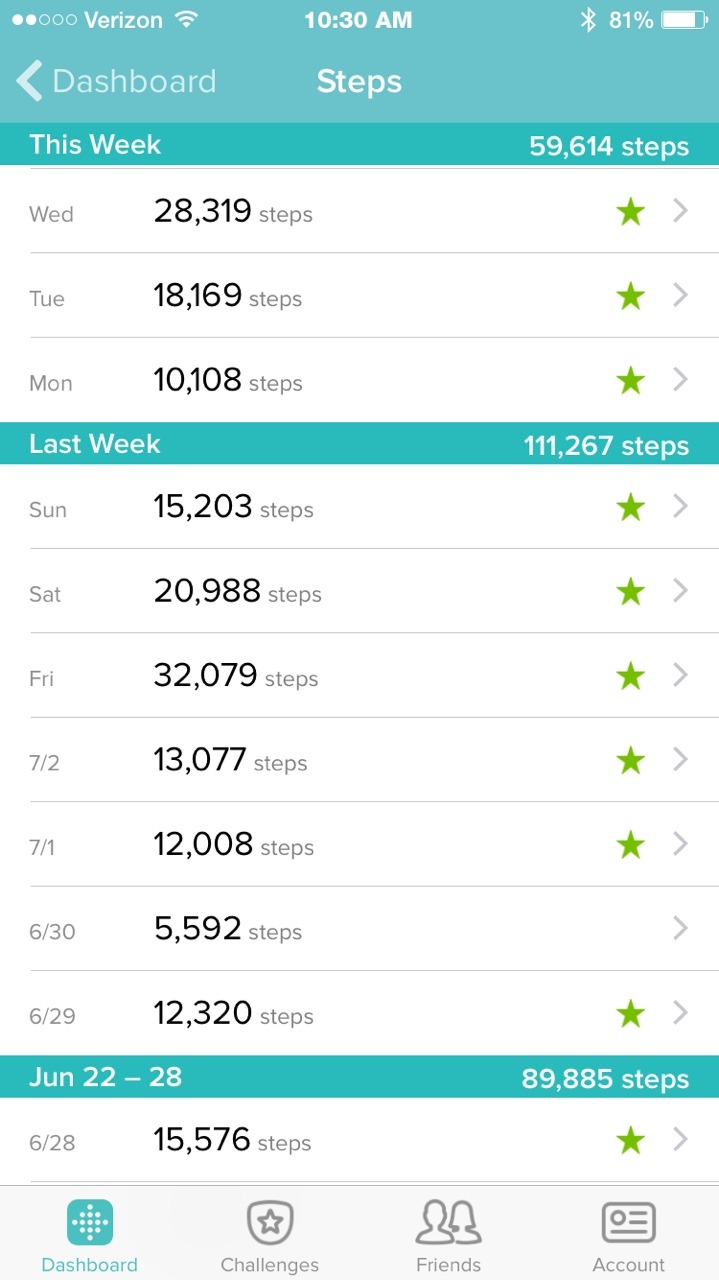Select the 7/2 row with 13,077 steps
Screen dimensions: 719x1280
(359, 761)
